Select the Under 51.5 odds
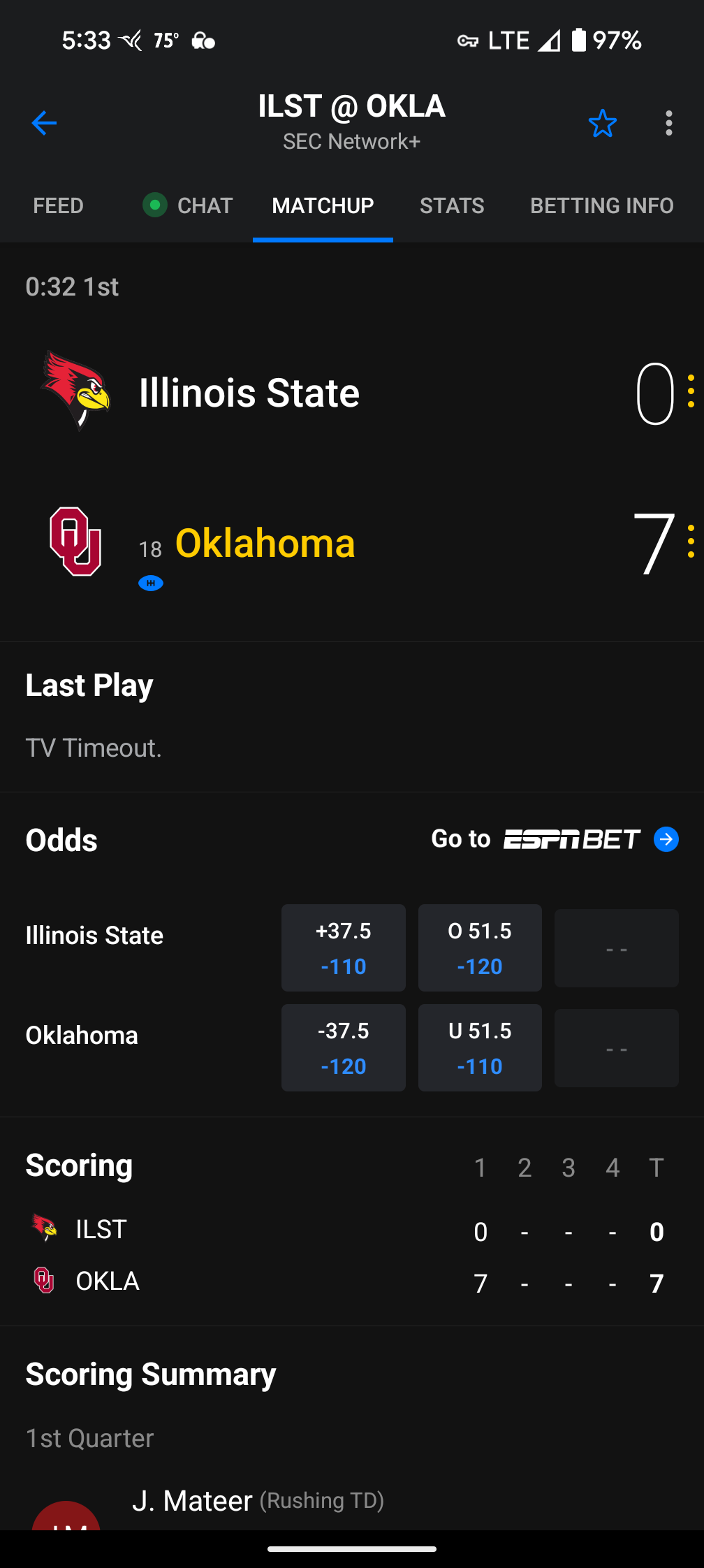704x1568 pixels. pyautogui.click(x=480, y=1047)
